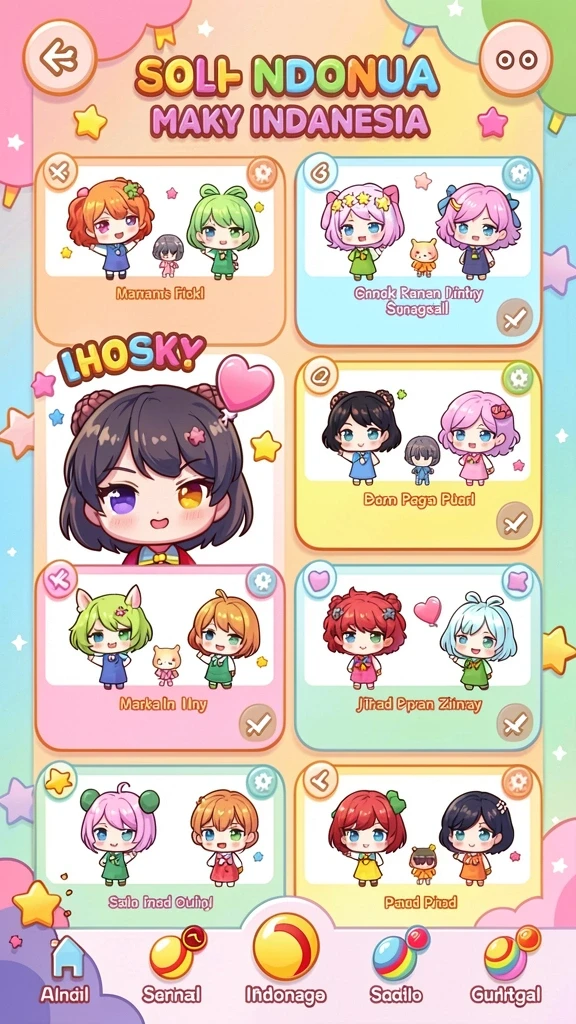Tap the checkmark on Cnnok Ranan Dintry card
The height and width of the screenshot is (1024, 576).
pos(515,317)
